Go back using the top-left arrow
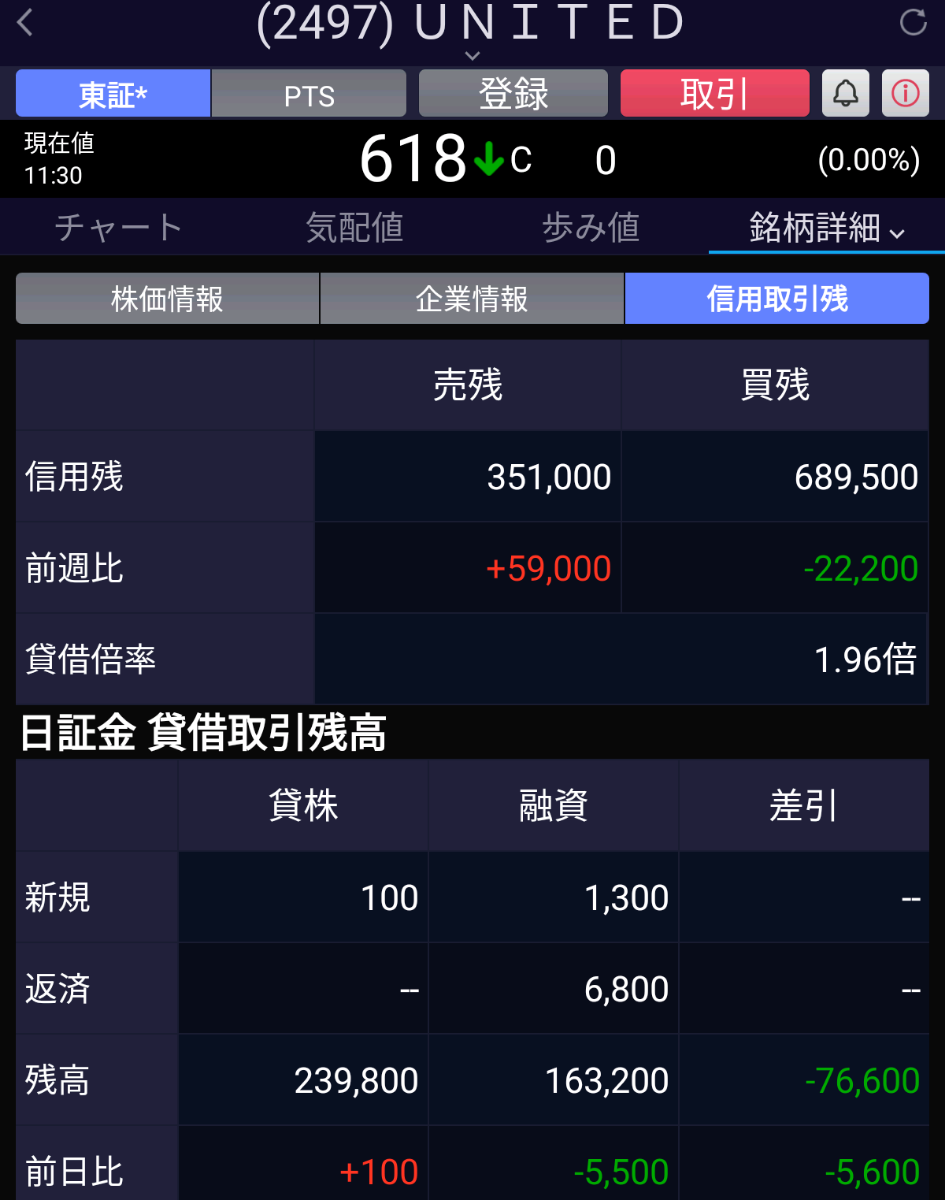This screenshot has height=1200, width=945. pos(26,22)
